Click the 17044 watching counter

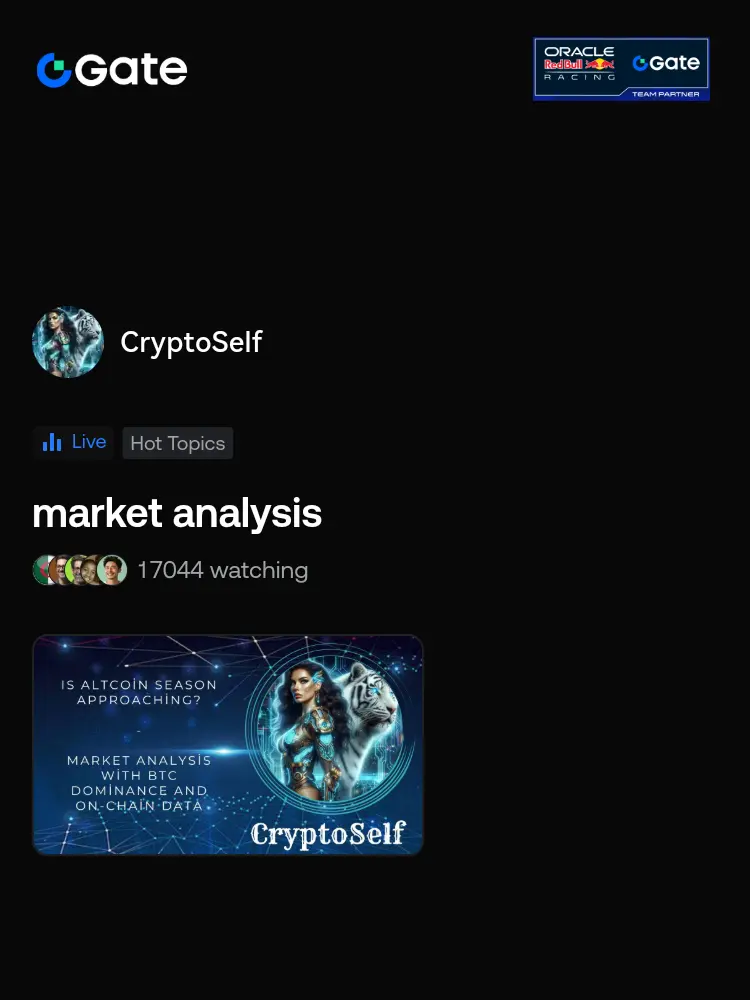[x=222, y=570]
